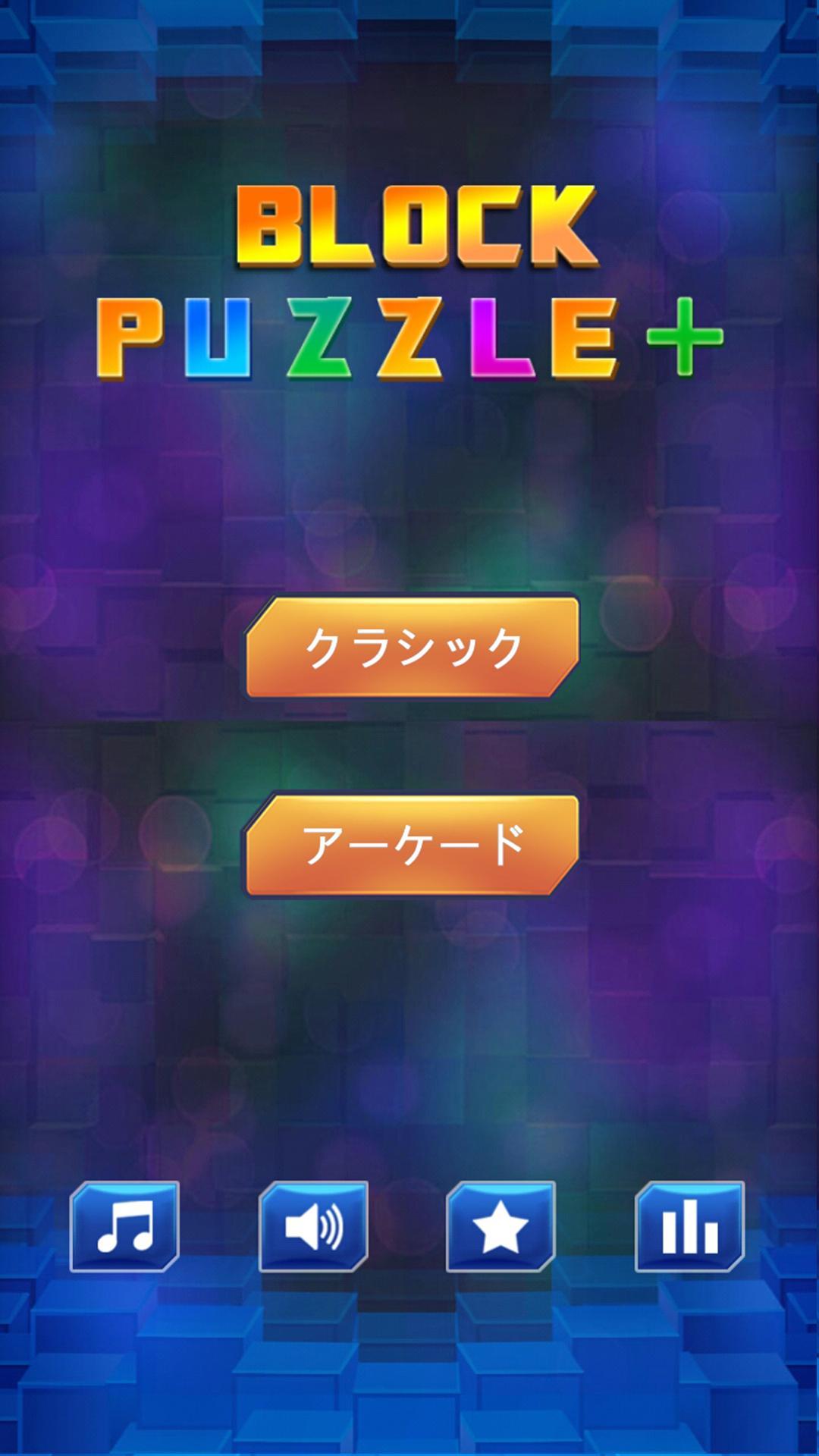This screenshot has height=1456, width=819.
Task: Open the leaderboard bar chart icon
Action: 689,1226
